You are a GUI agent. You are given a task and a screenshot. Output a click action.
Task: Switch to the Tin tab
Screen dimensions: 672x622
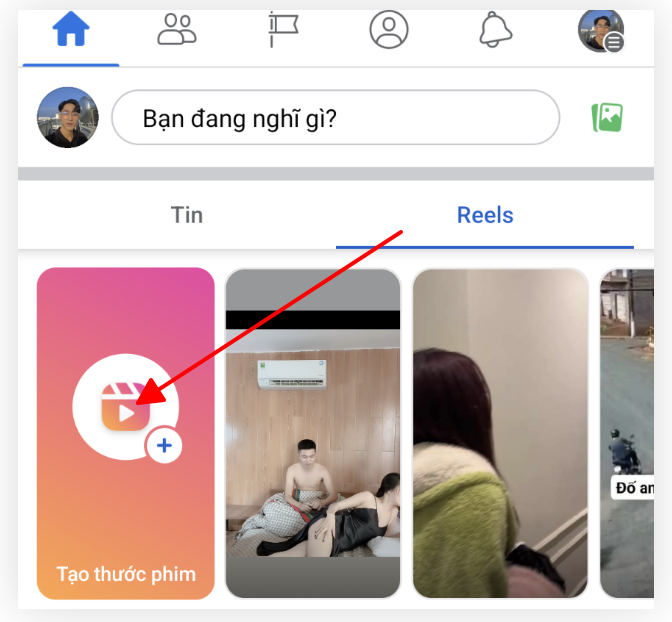click(186, 215)
